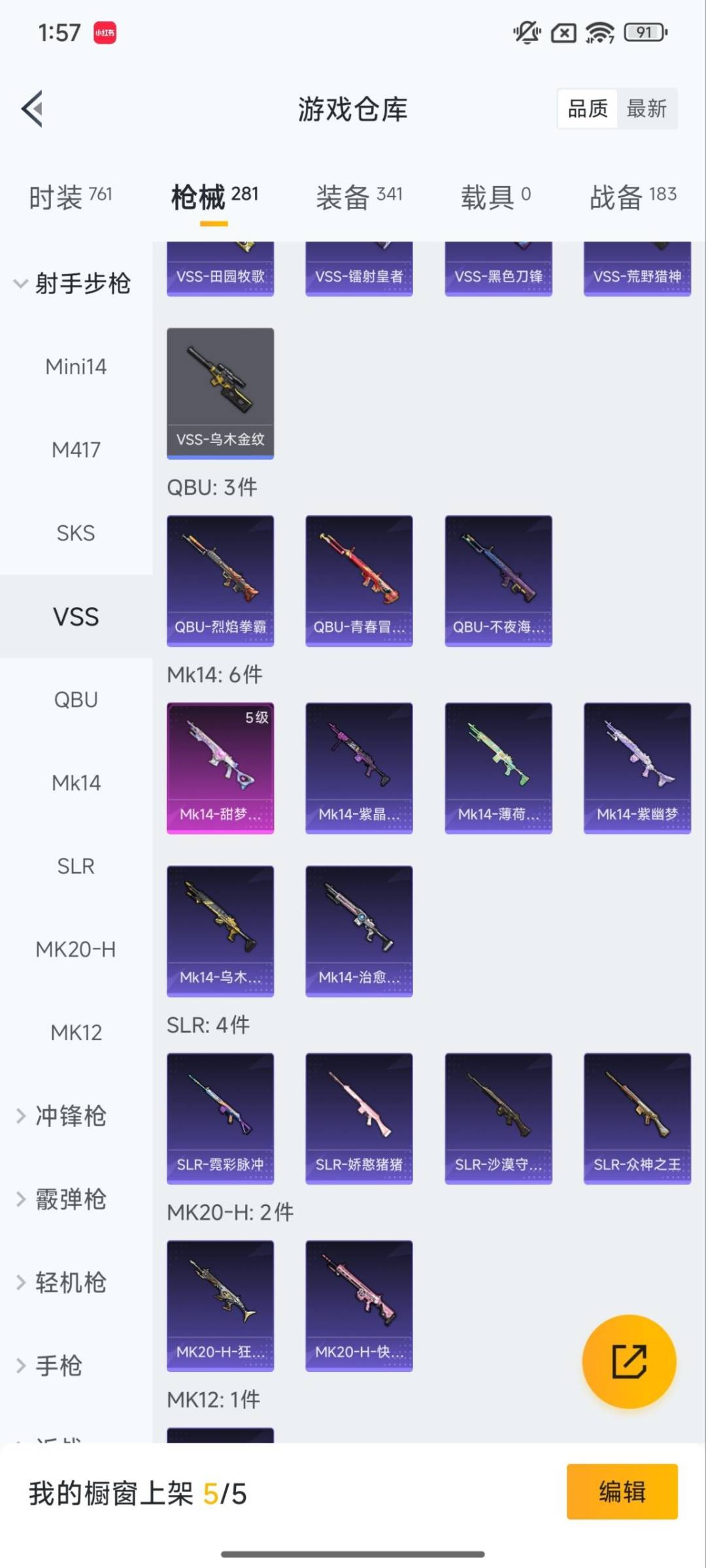Highlight the Mk14 sidebar category

point(75,782)
